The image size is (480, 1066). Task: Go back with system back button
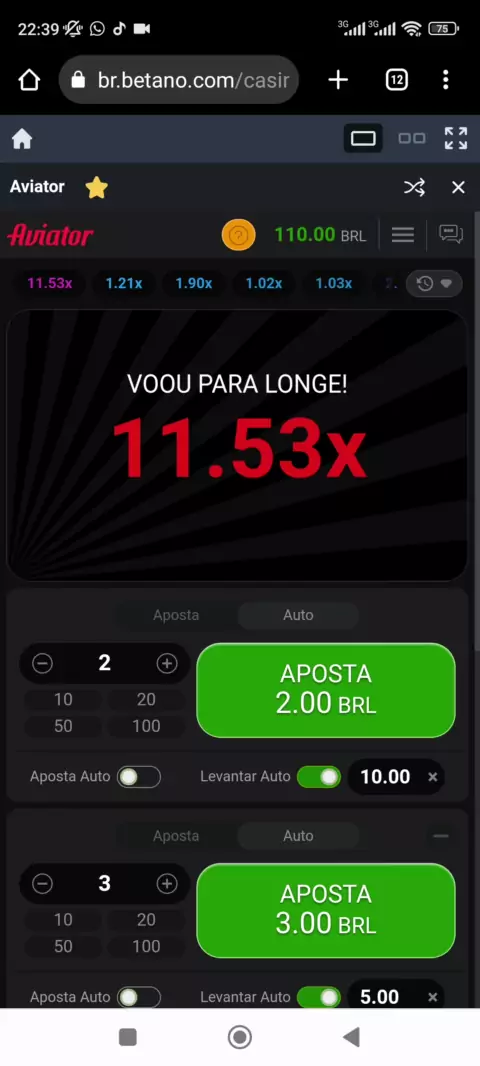click(x=351, y=1037)
